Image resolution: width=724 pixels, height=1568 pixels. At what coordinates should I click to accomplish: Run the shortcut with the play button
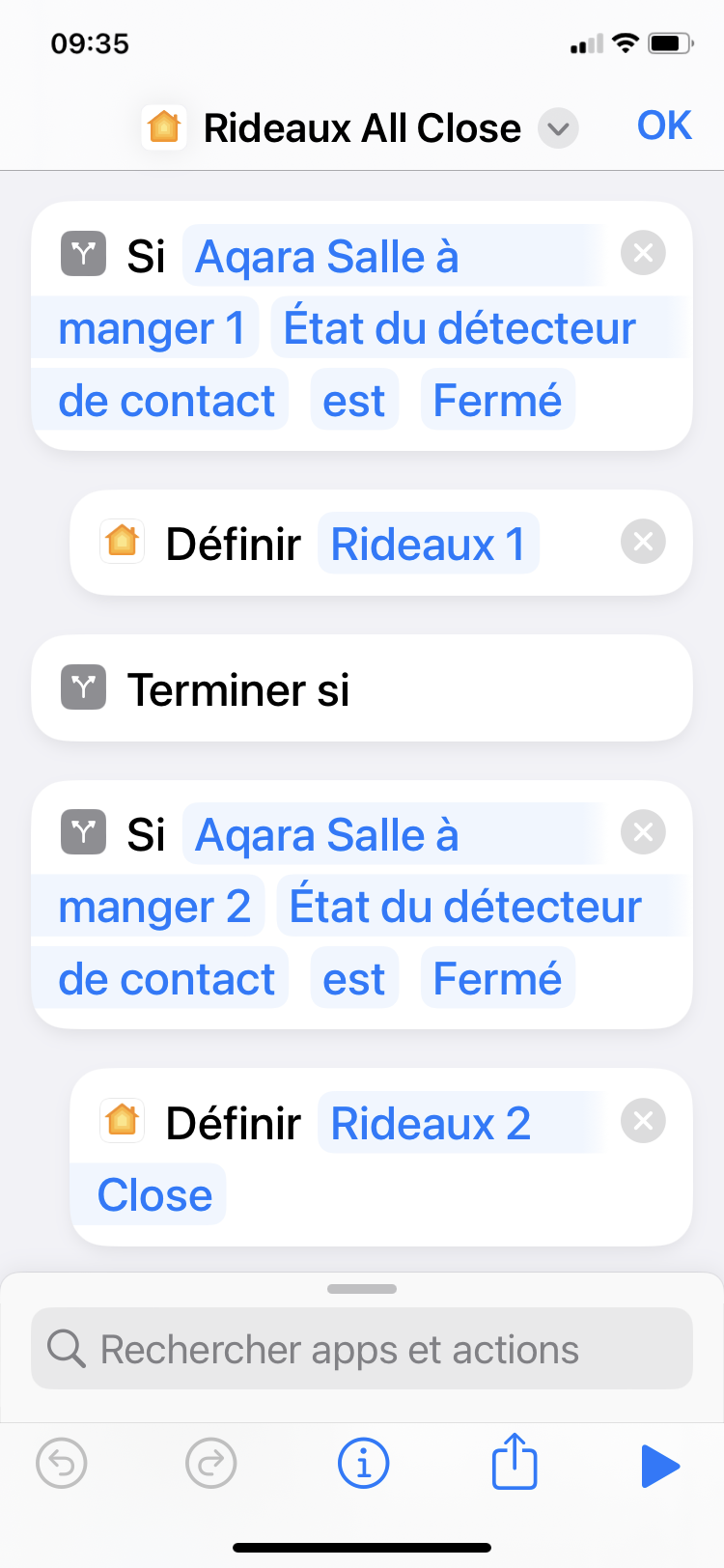click(x=660, y=1465)
